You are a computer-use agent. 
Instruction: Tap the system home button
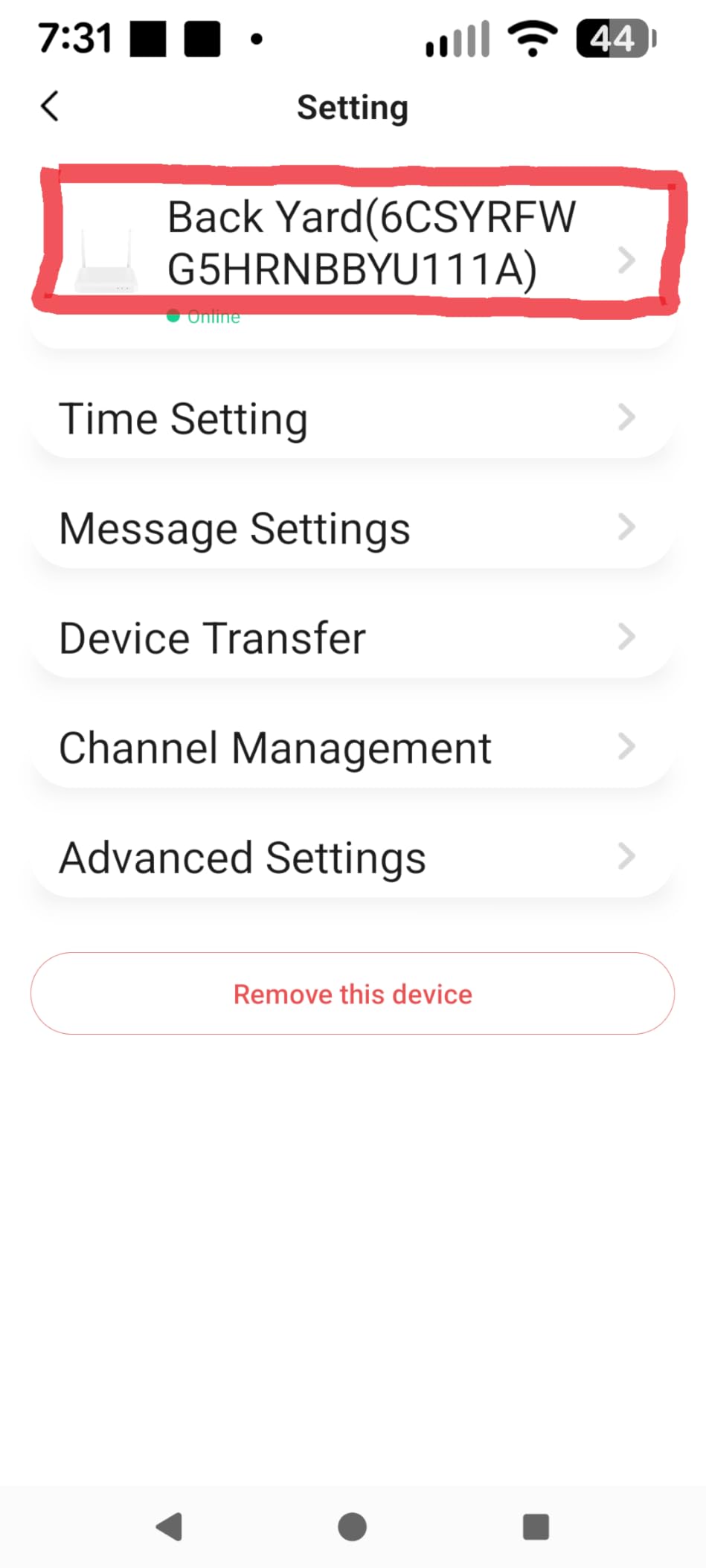(352, 1527)
